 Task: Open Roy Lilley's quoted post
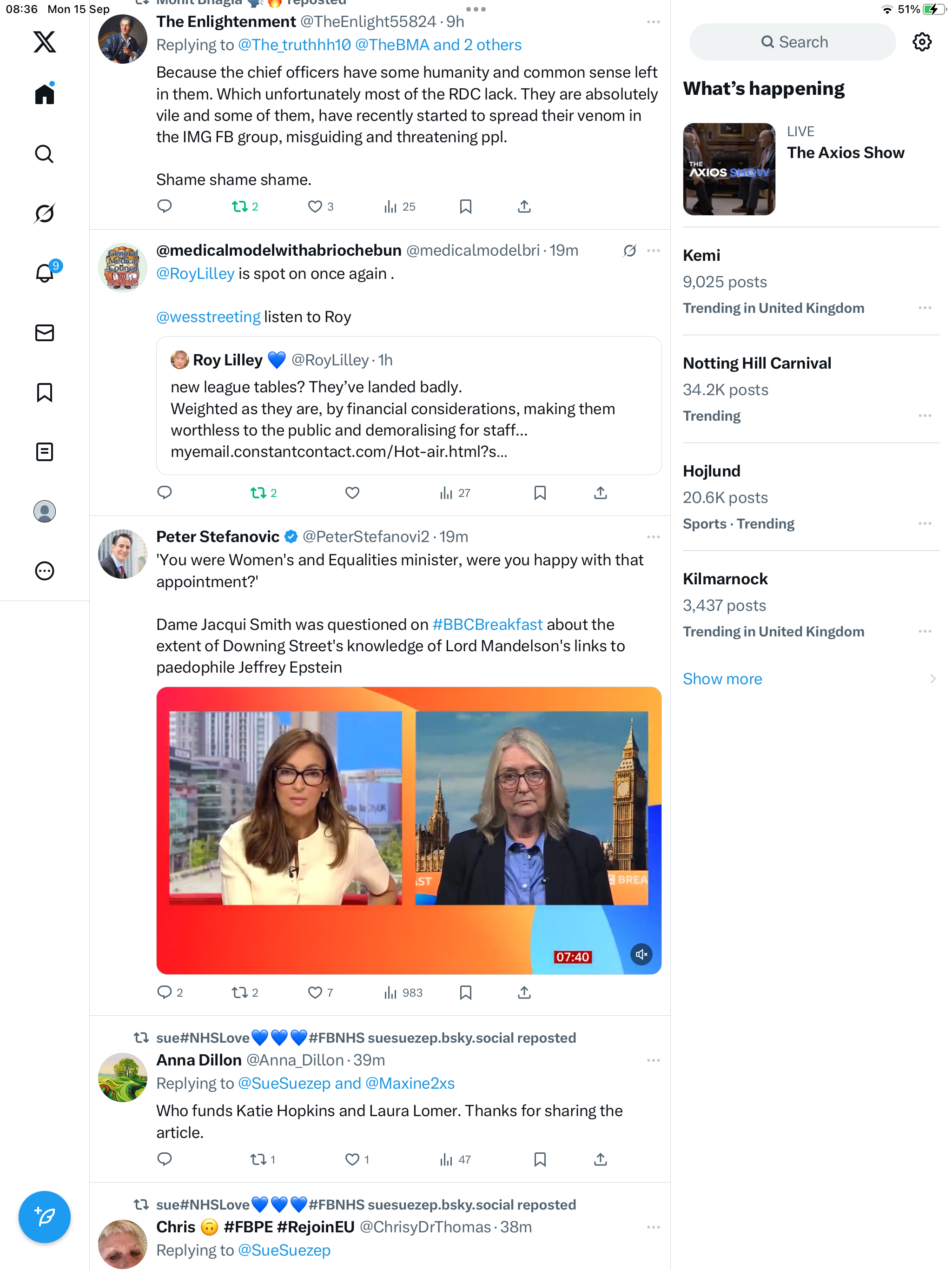pos(408,406)
